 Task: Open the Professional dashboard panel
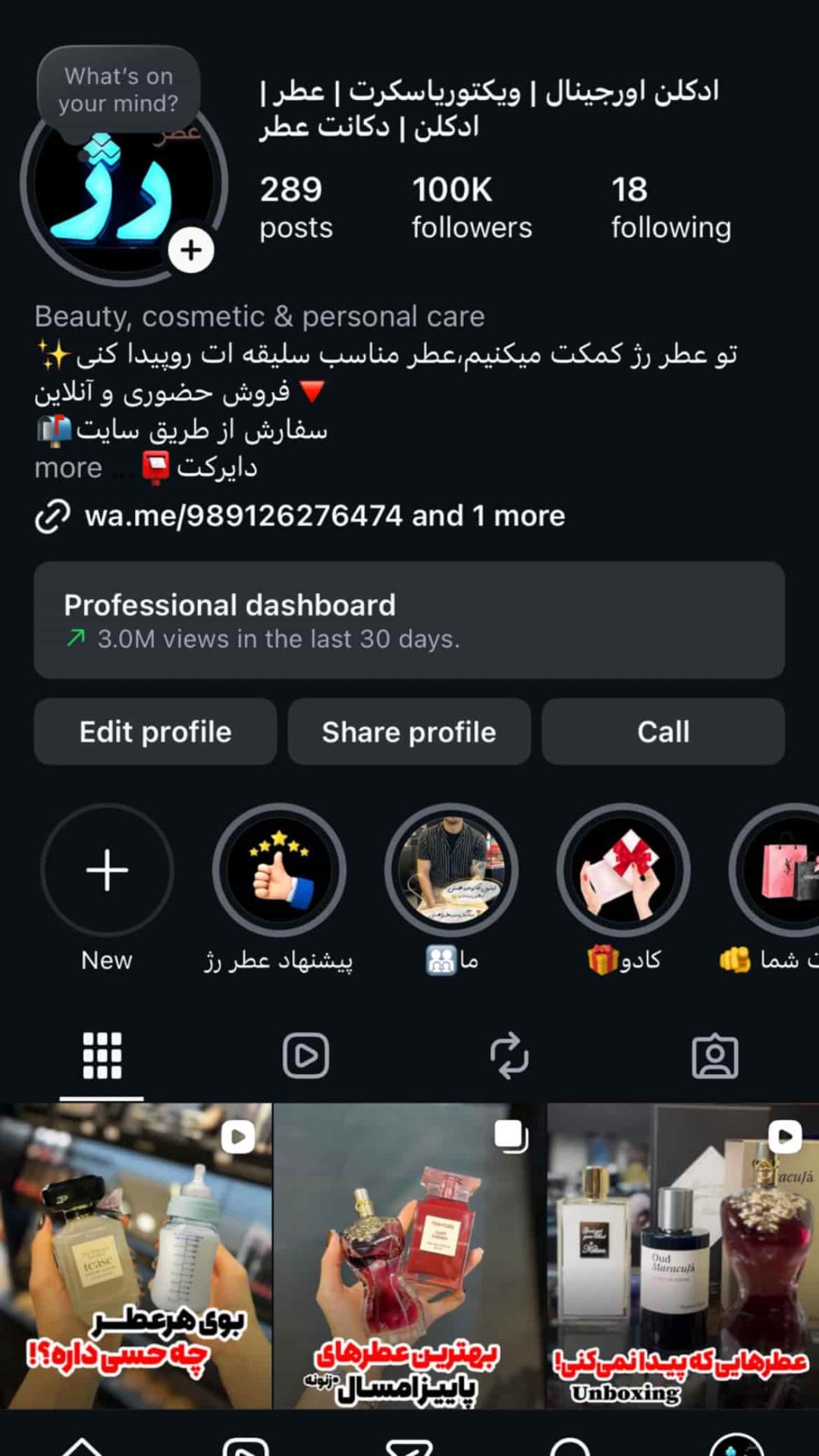(x=409, y=622)
